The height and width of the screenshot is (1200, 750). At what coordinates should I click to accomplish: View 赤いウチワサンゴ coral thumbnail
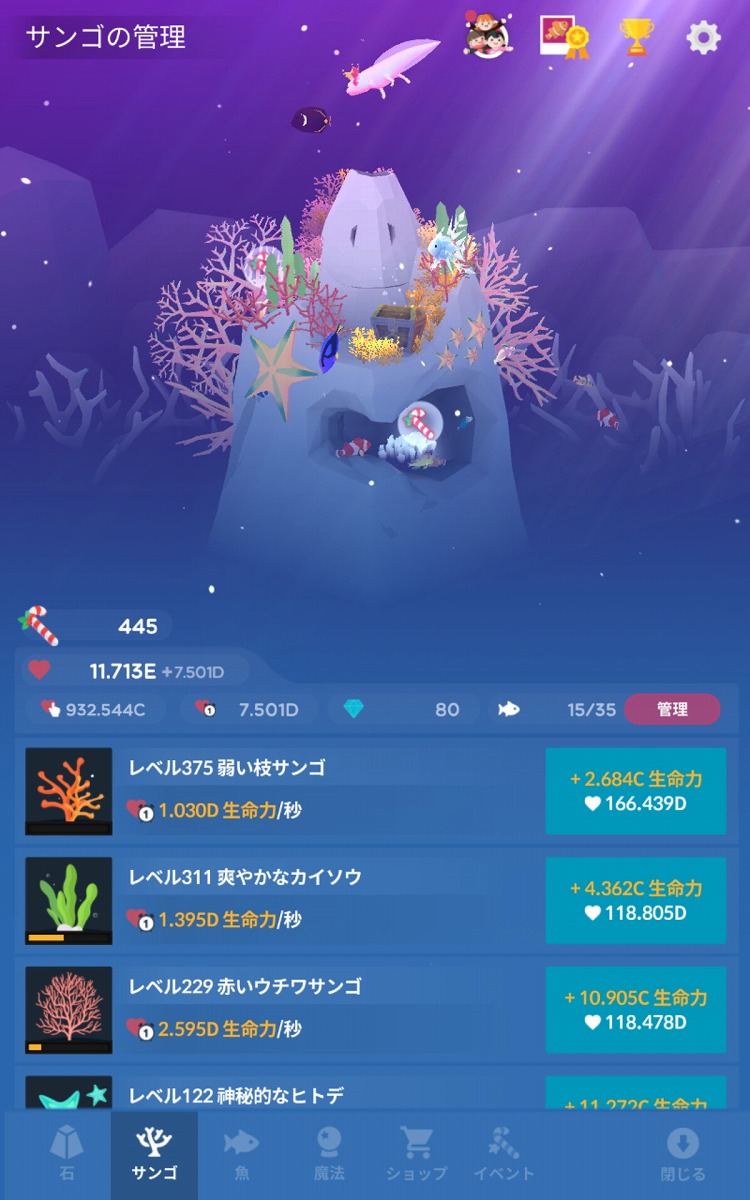tap(69, 1009)
